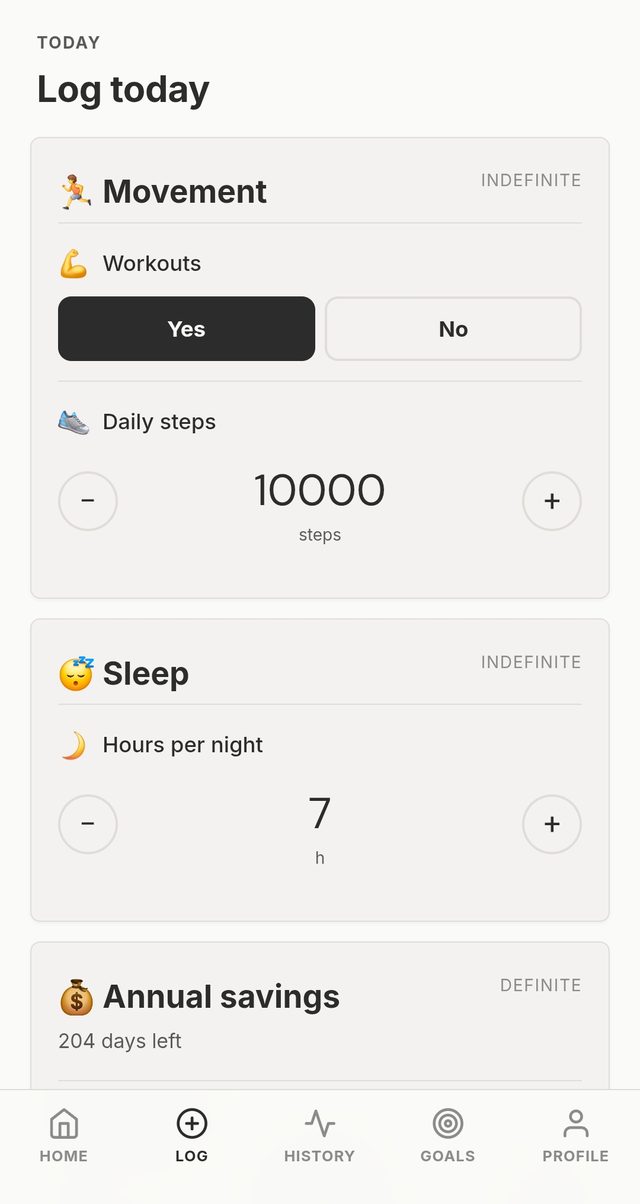Add an hour to sleep per night

tap(552, 824)
